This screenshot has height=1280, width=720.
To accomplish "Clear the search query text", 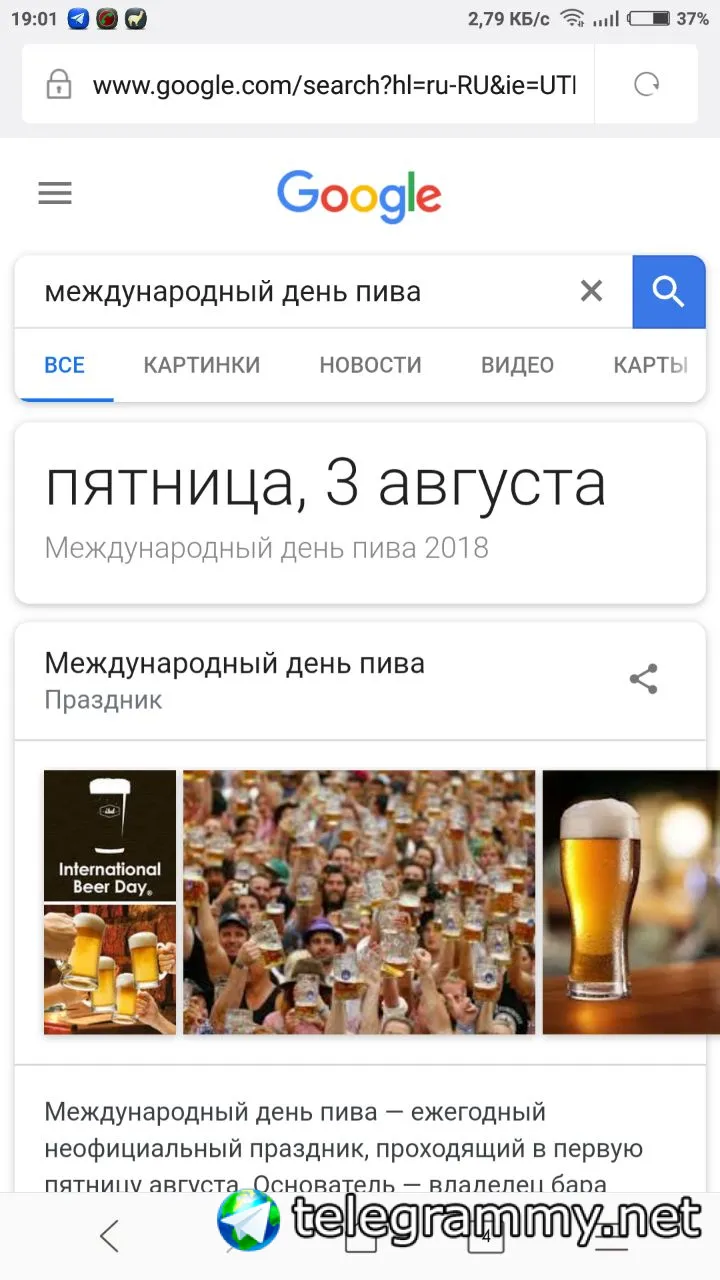I will coord(592,291).
